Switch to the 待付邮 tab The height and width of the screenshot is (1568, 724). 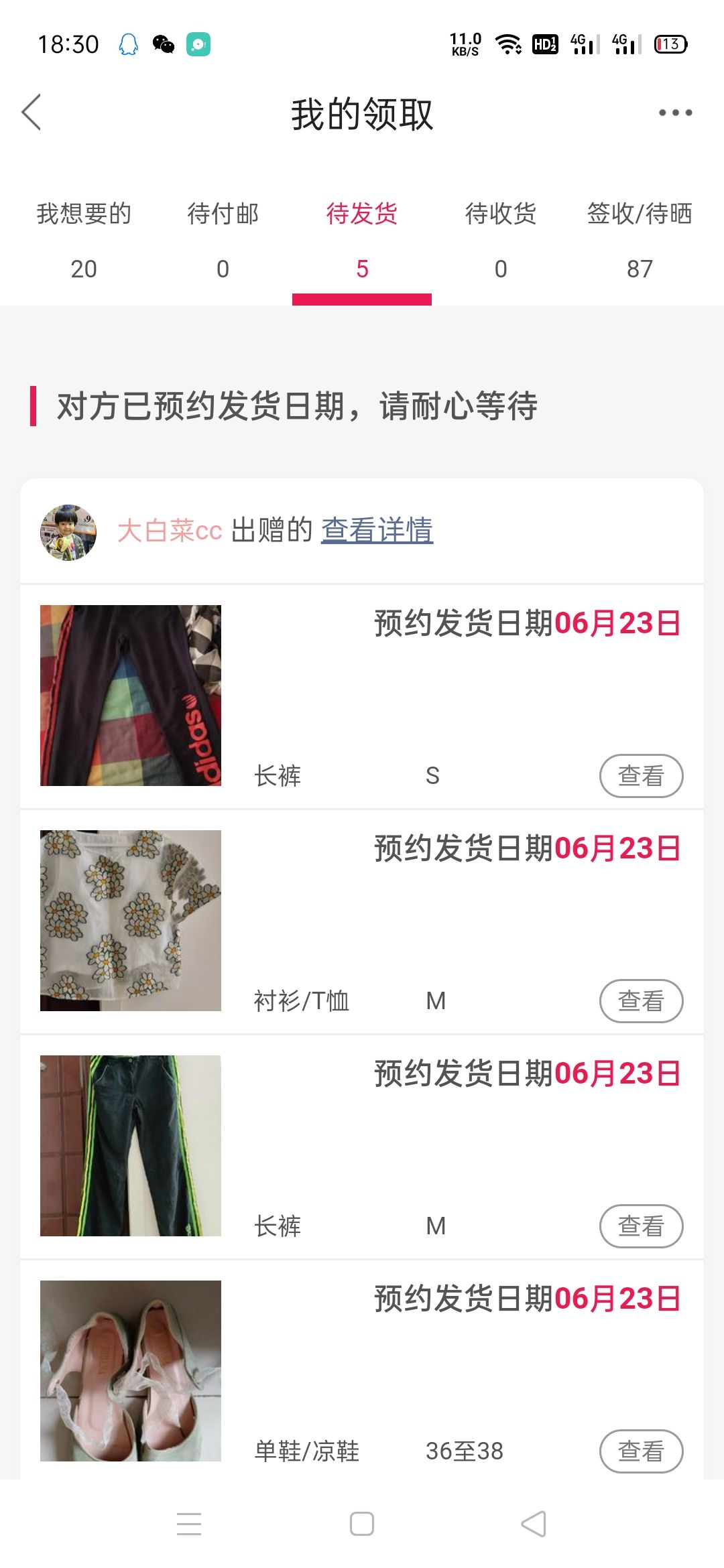point(223,241)
